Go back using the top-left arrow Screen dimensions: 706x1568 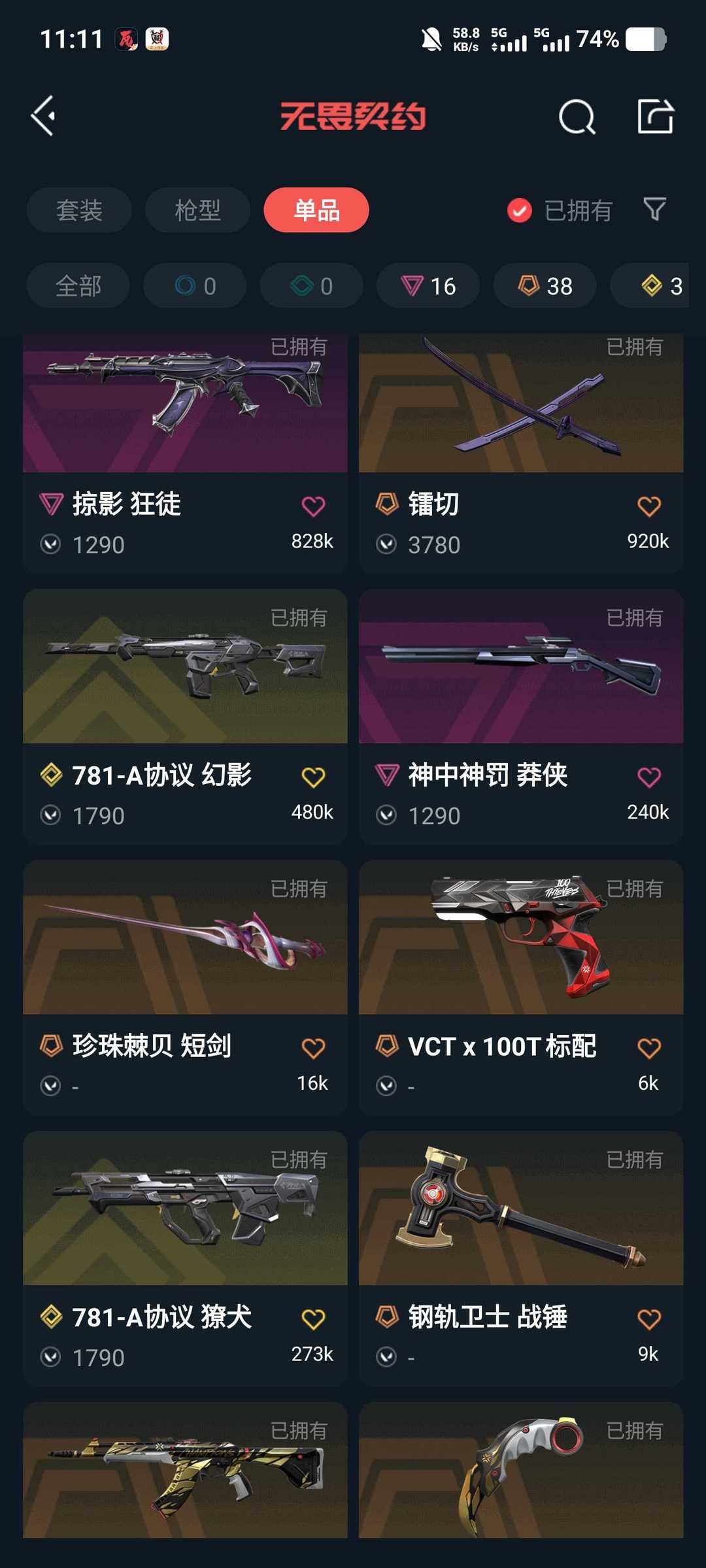(44, 116)
